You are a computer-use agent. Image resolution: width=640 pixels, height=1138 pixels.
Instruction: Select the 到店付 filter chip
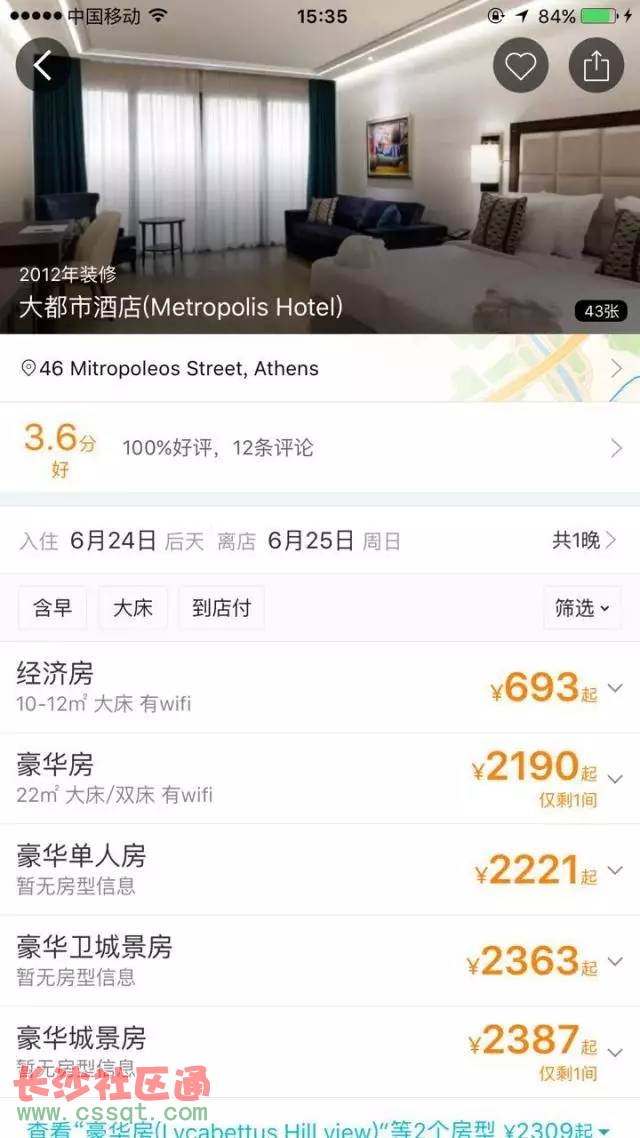coord(221,608)
